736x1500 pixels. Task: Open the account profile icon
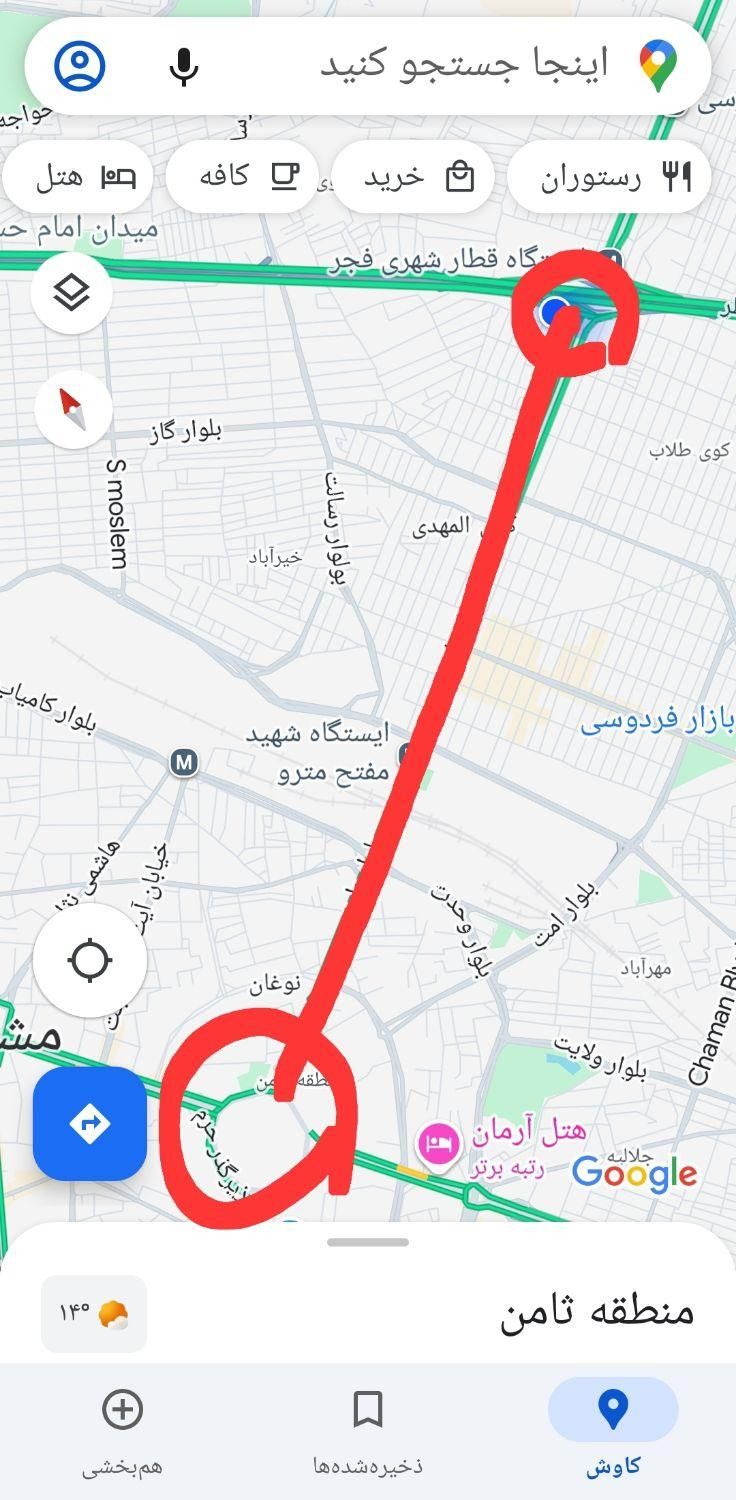coord(80,66)
